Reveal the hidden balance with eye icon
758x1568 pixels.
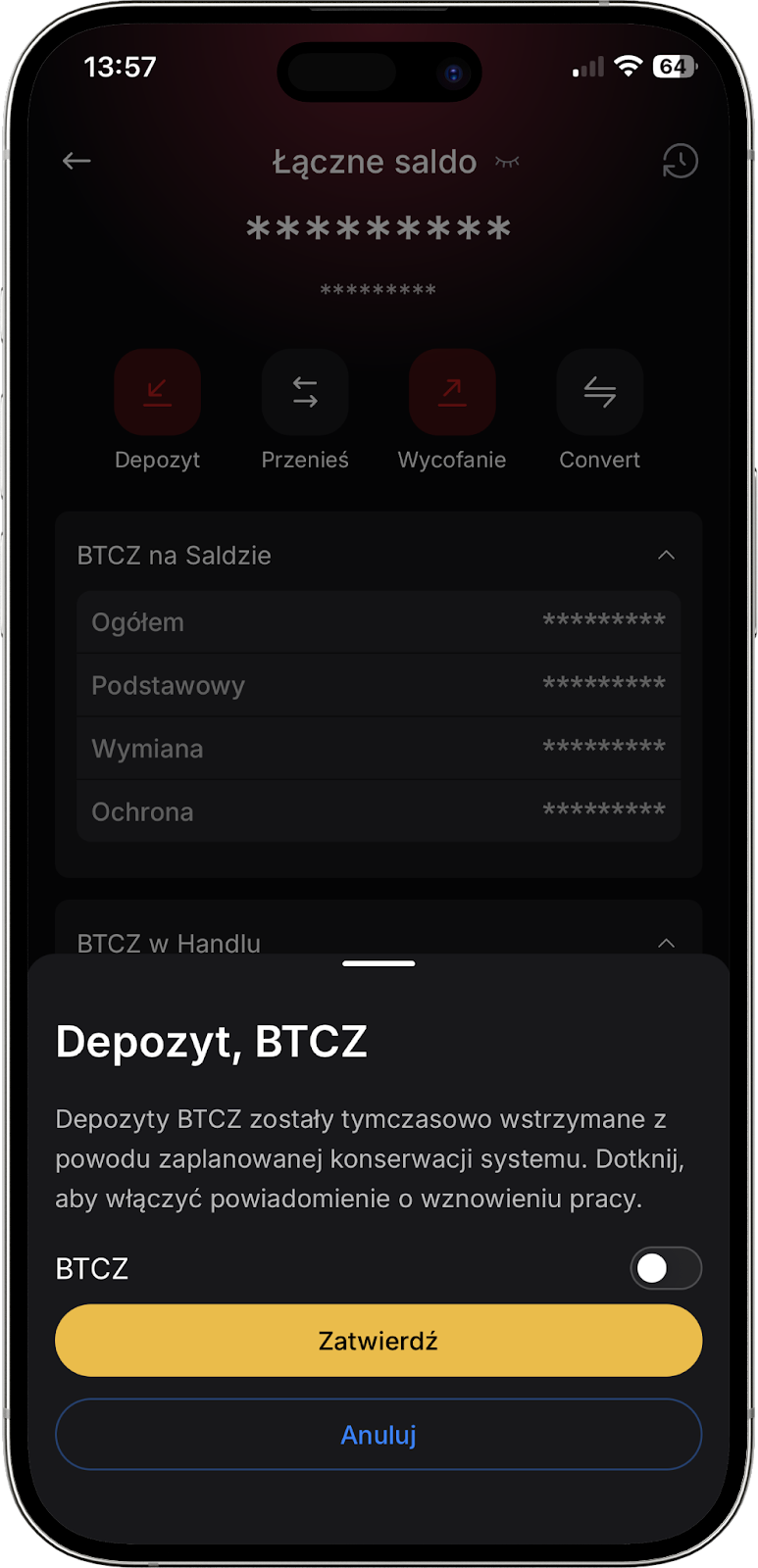[507, 162]
